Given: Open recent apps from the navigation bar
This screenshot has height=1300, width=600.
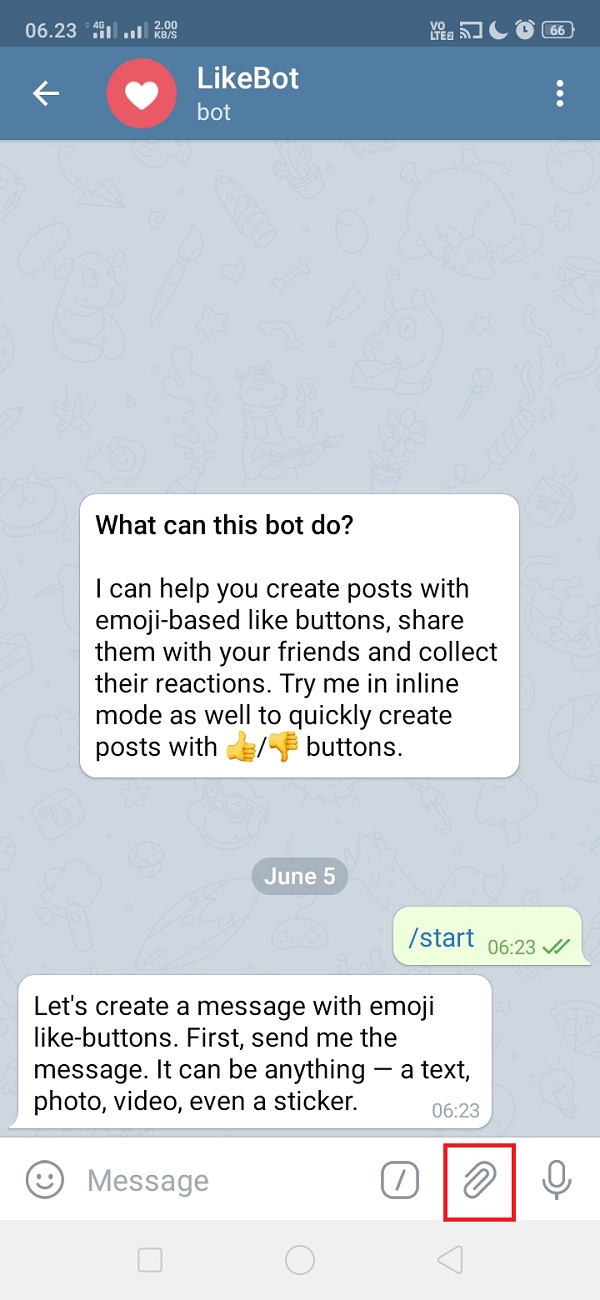Looking at the screenshot, I should point(150,1259).
